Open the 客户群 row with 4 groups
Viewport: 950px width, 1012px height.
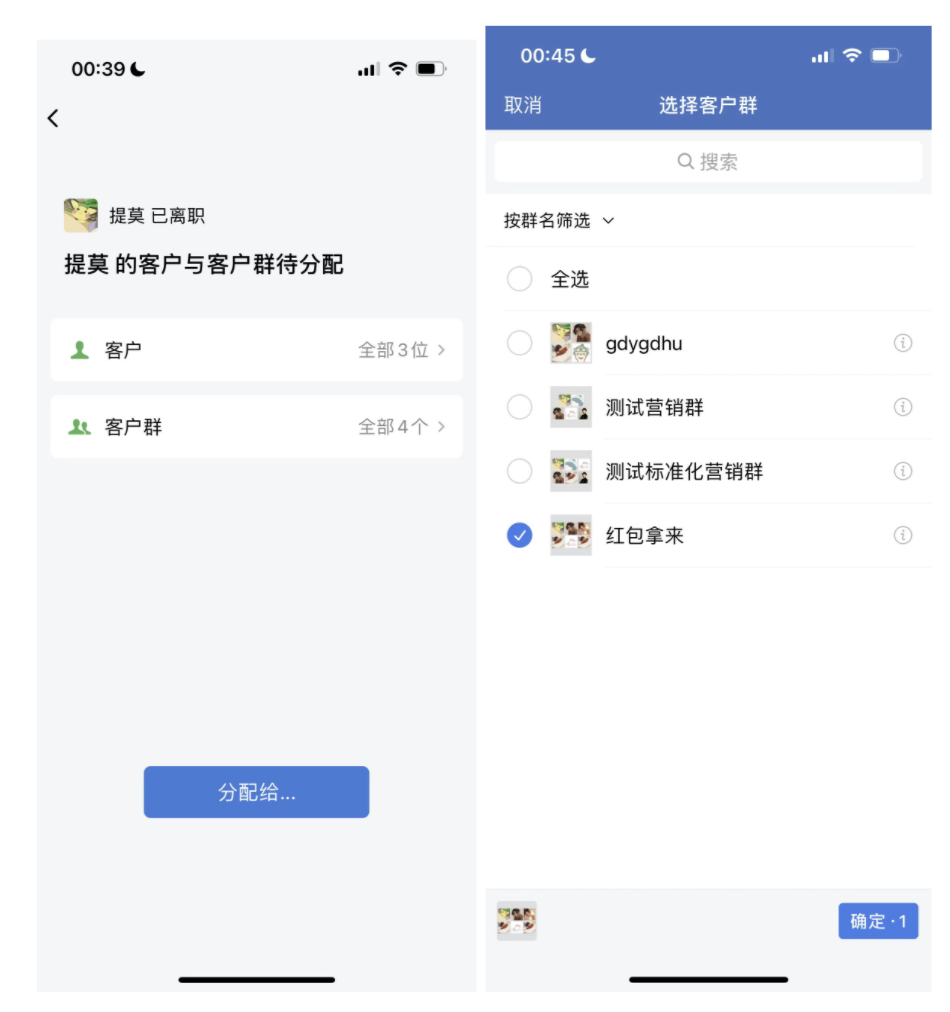click(x=256, y=427)
